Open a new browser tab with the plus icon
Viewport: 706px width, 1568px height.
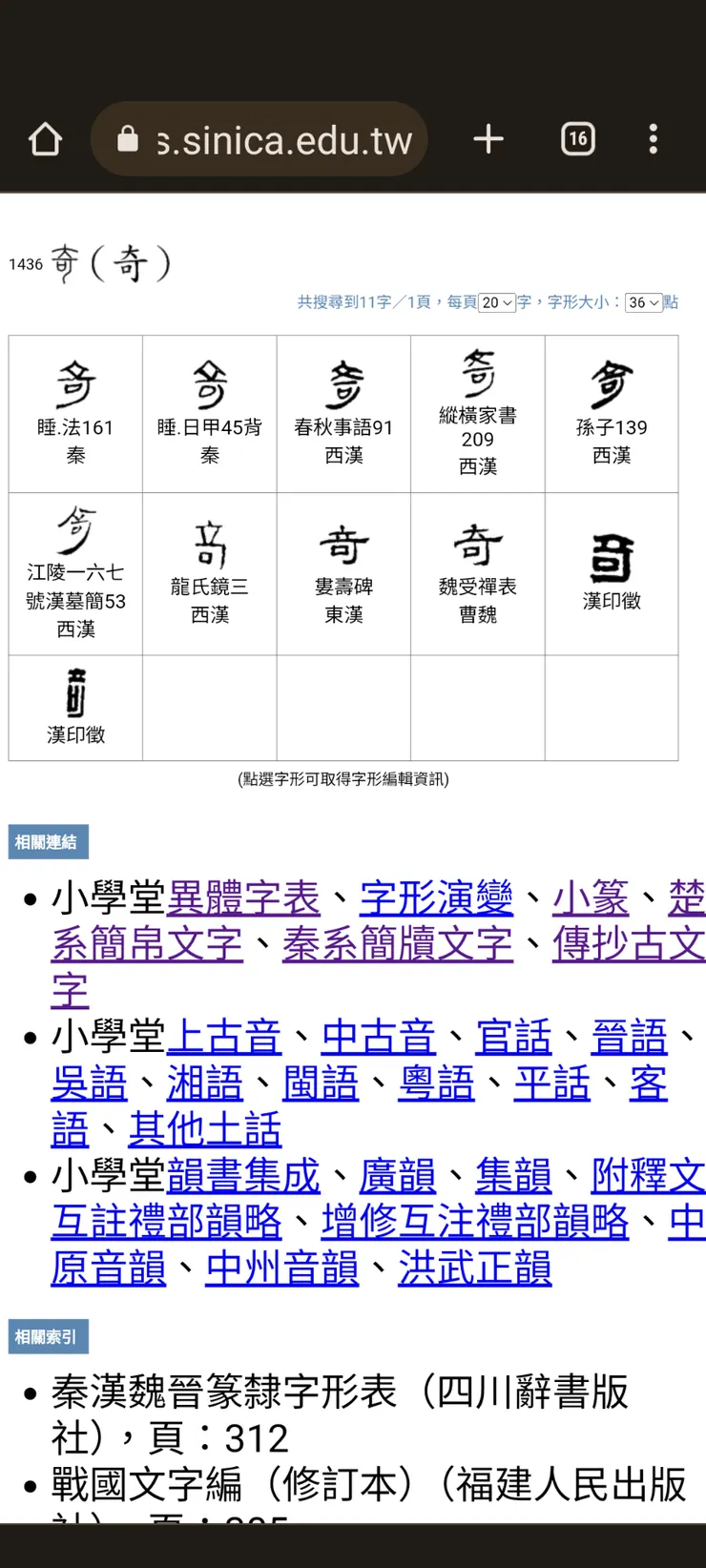[488, 138]
